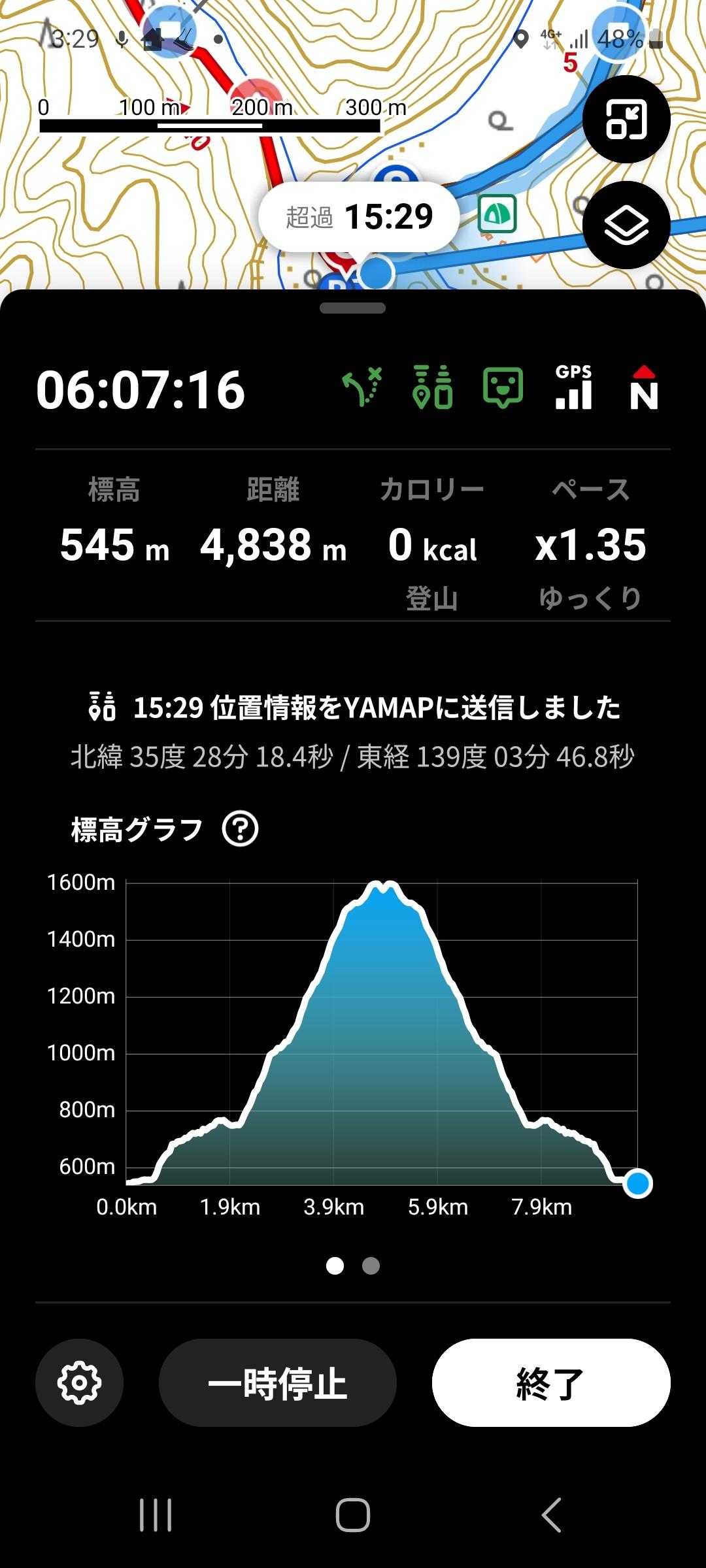Tap the green smiley speech bubble icon

coord(503,387)
